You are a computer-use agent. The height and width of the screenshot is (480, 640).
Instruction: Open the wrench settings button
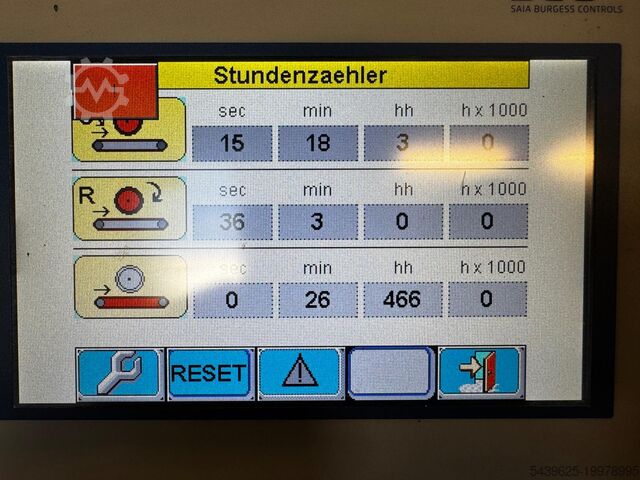point(120,373)
